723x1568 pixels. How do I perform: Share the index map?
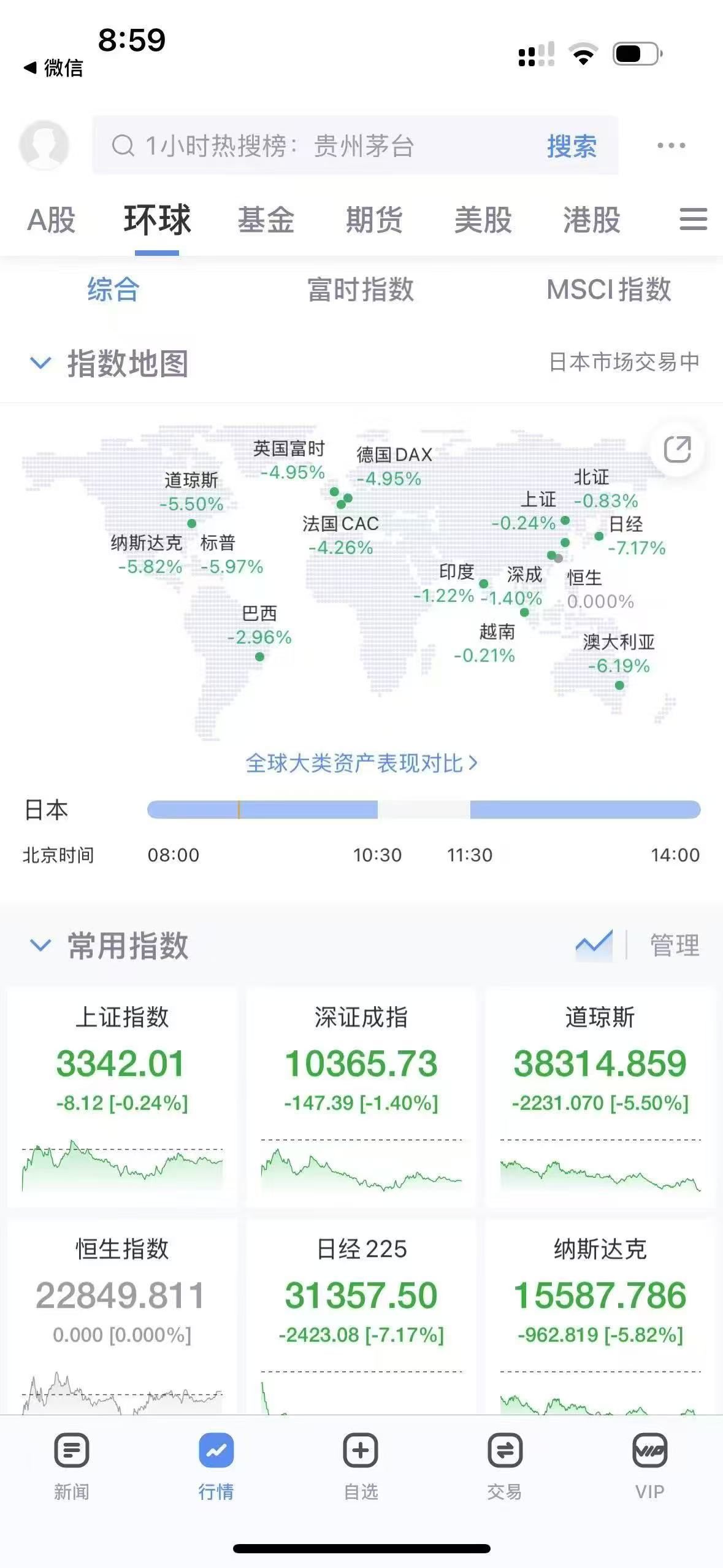tap(677, 449)
